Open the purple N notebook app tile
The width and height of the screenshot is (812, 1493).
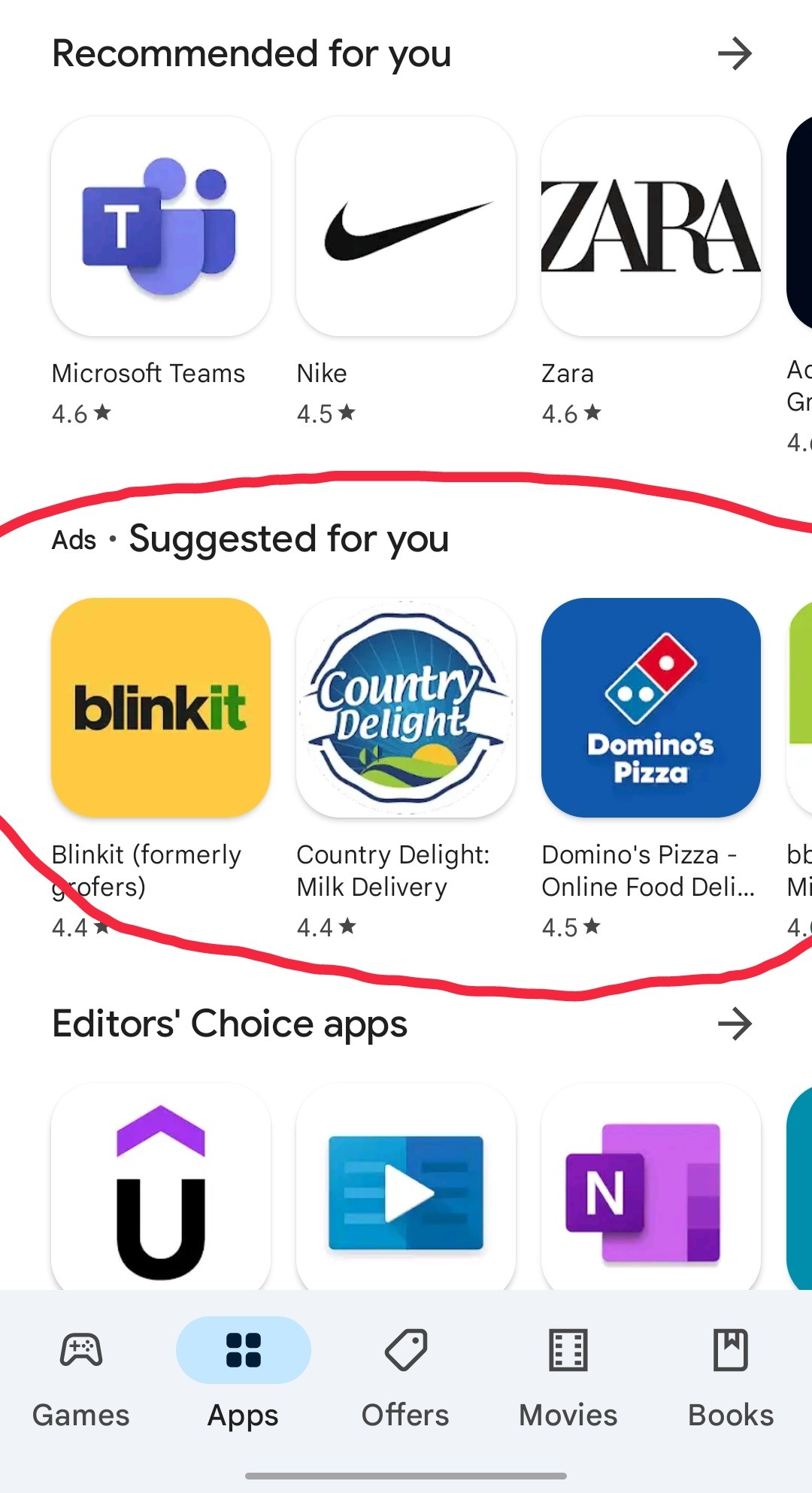tap(651, 1187)
